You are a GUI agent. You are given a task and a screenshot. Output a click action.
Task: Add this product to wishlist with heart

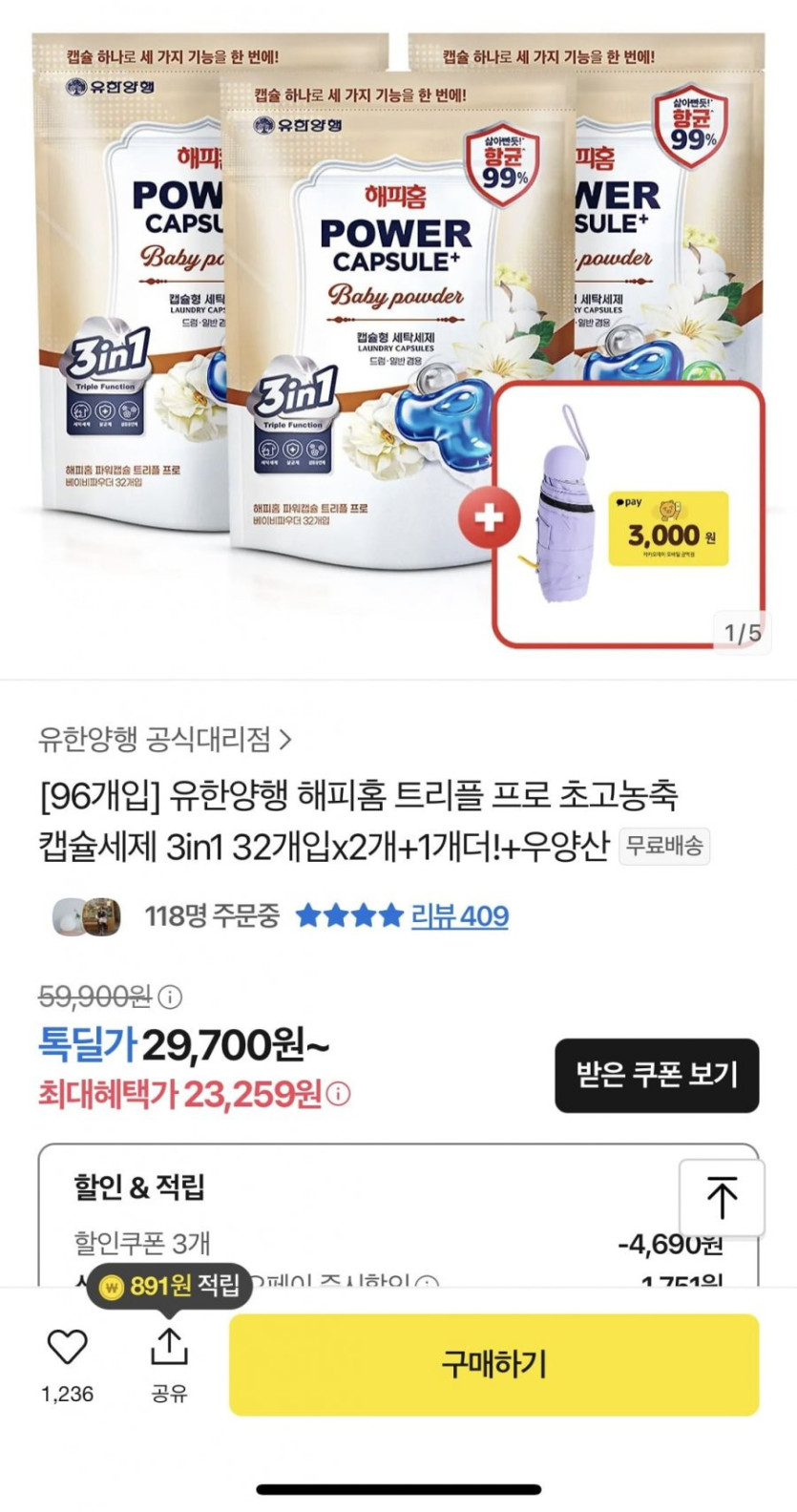pos(67,1347)
